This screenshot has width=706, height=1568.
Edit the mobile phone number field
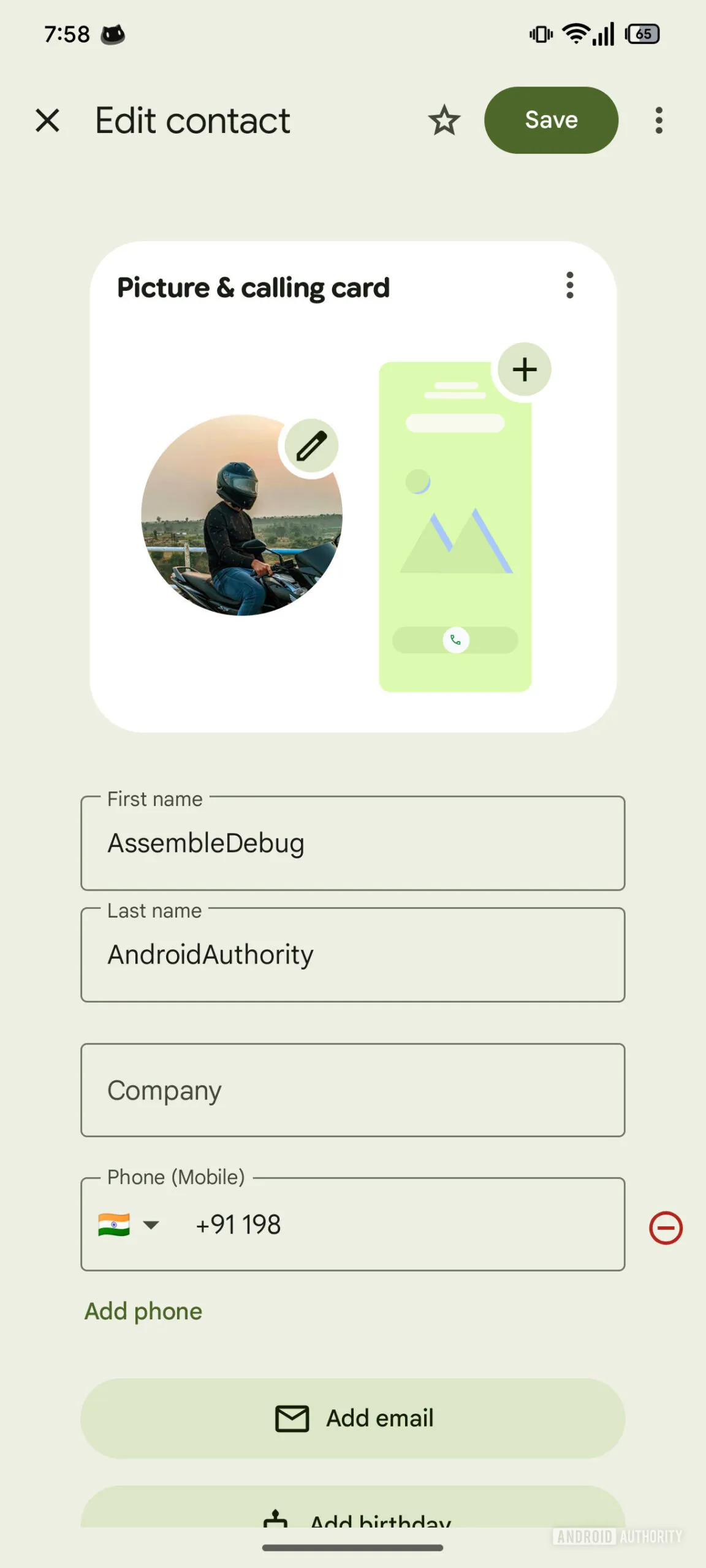click(398, 1225)
